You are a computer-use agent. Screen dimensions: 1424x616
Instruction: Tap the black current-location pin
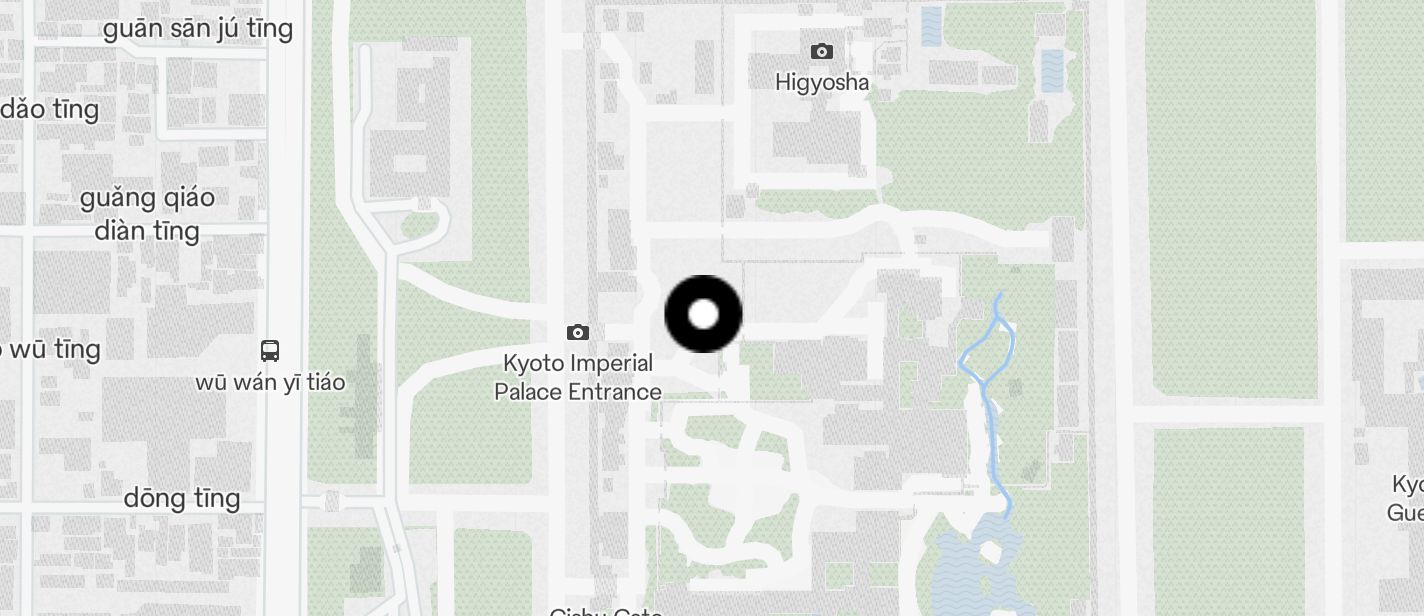pos(703,314)
